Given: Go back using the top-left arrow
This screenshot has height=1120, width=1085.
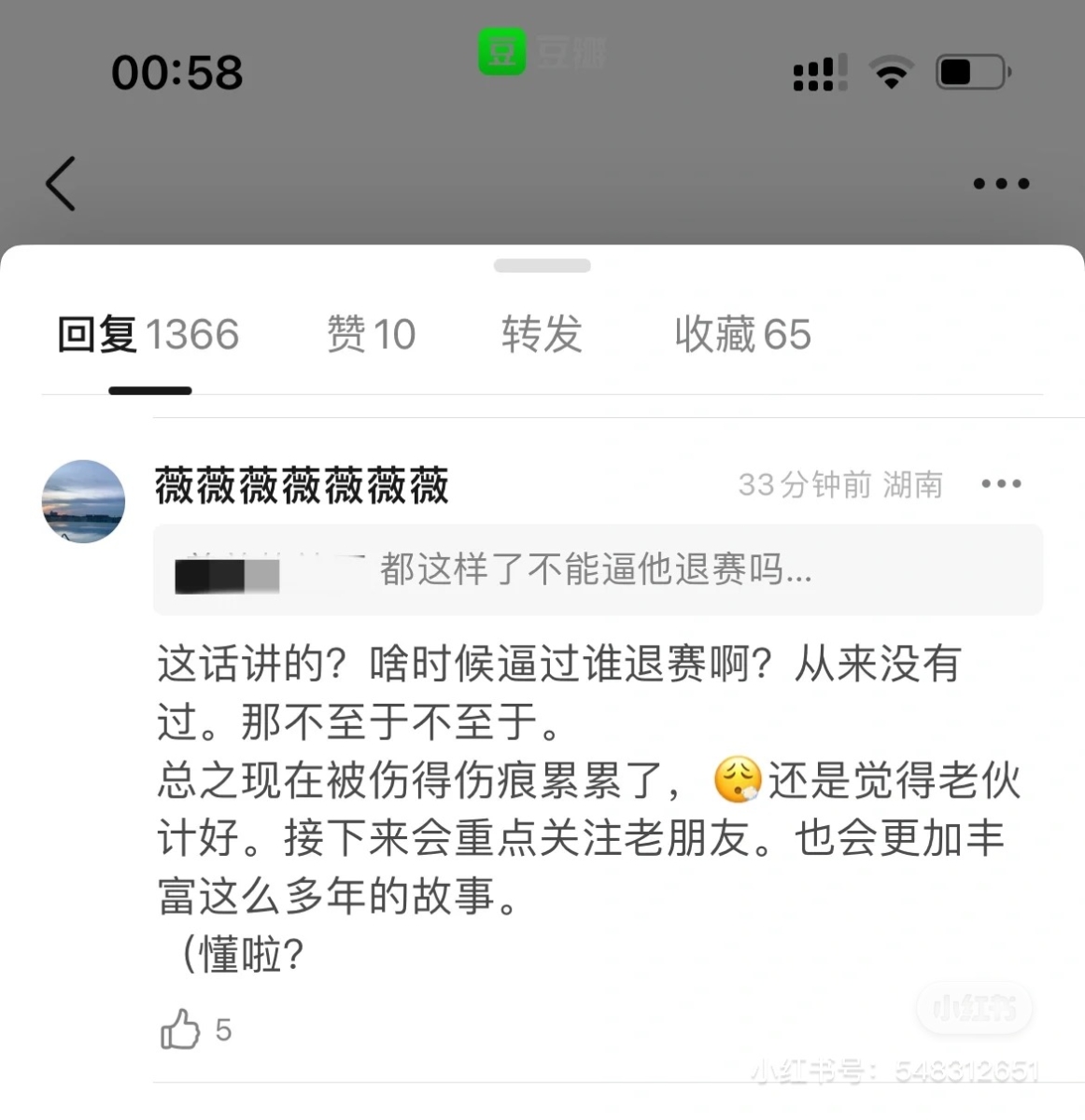Looking at the screenshot, I should tap(61, 184).
